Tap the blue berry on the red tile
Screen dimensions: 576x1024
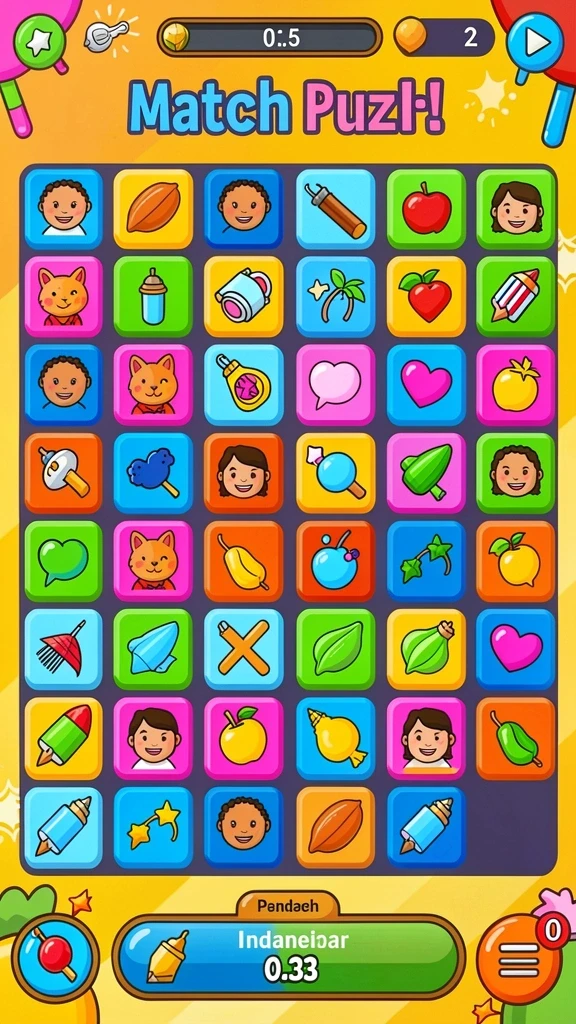point(336,561)
